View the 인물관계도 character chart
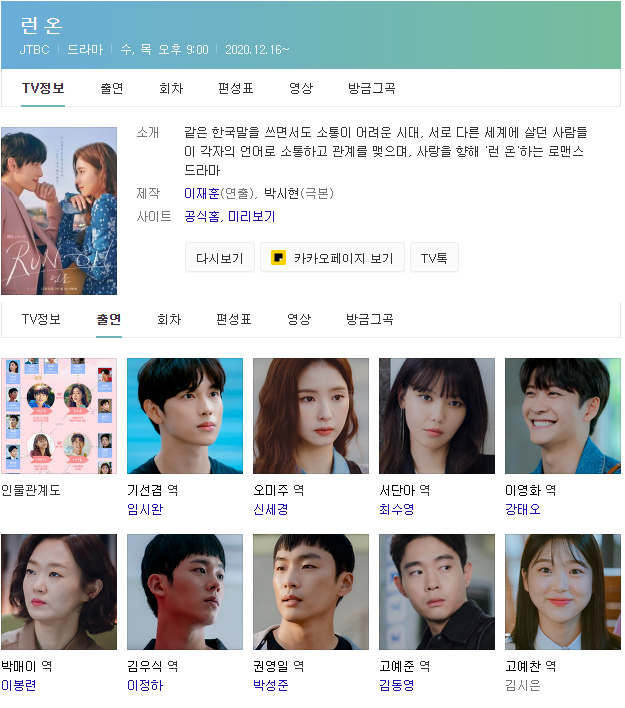This screenshot has height=708, width=625. 59,416
